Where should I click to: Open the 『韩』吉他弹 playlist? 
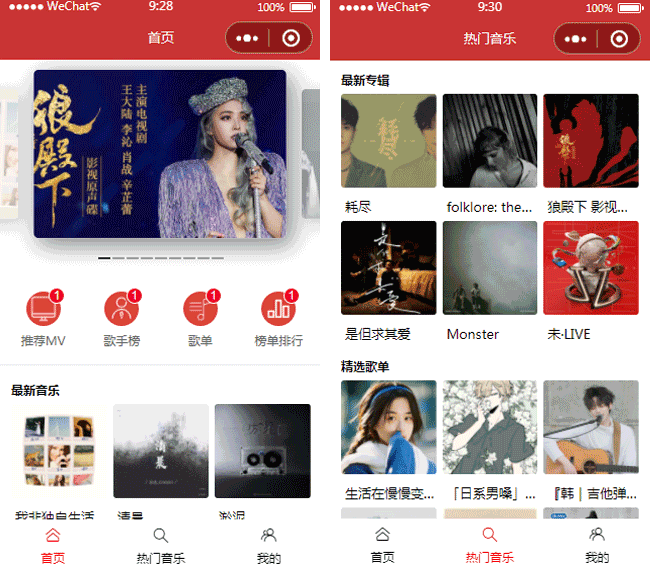tap(590, 427)
